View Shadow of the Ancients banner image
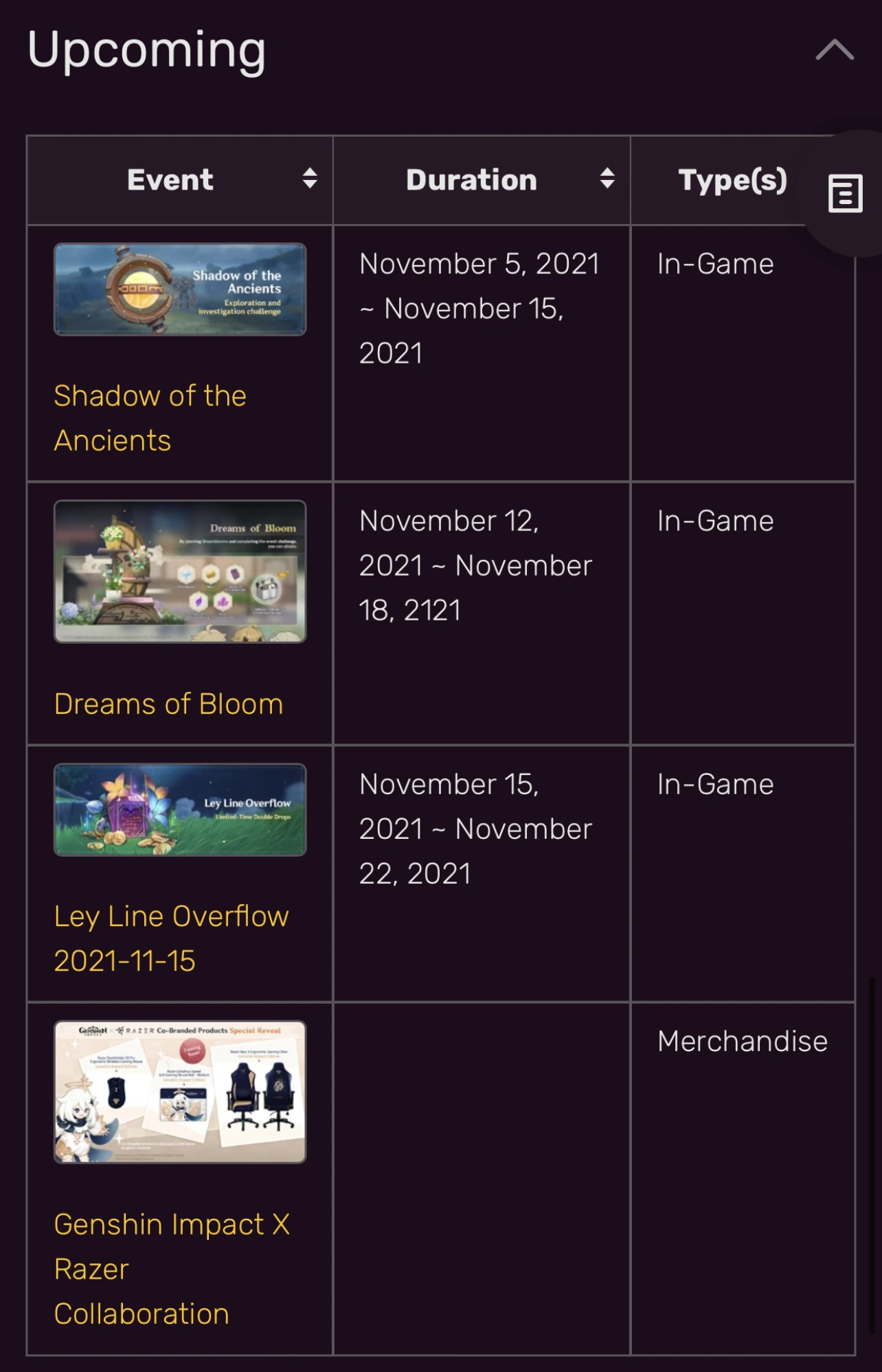882x1372 pixels. (x=180, y=289)
